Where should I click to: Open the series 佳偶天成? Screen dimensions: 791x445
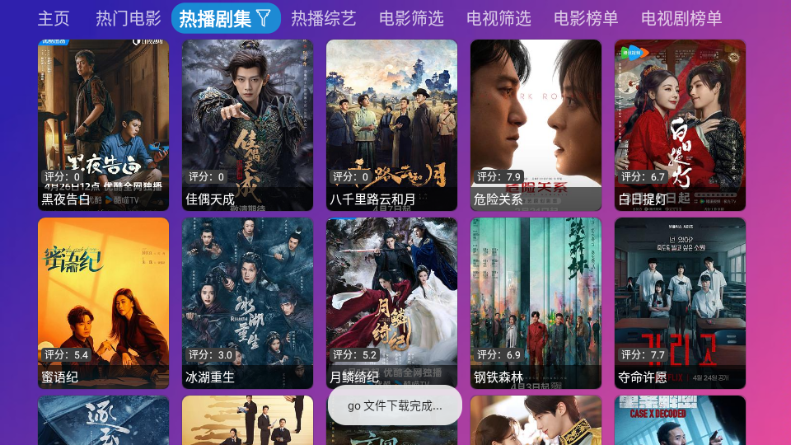pos(248,125)
